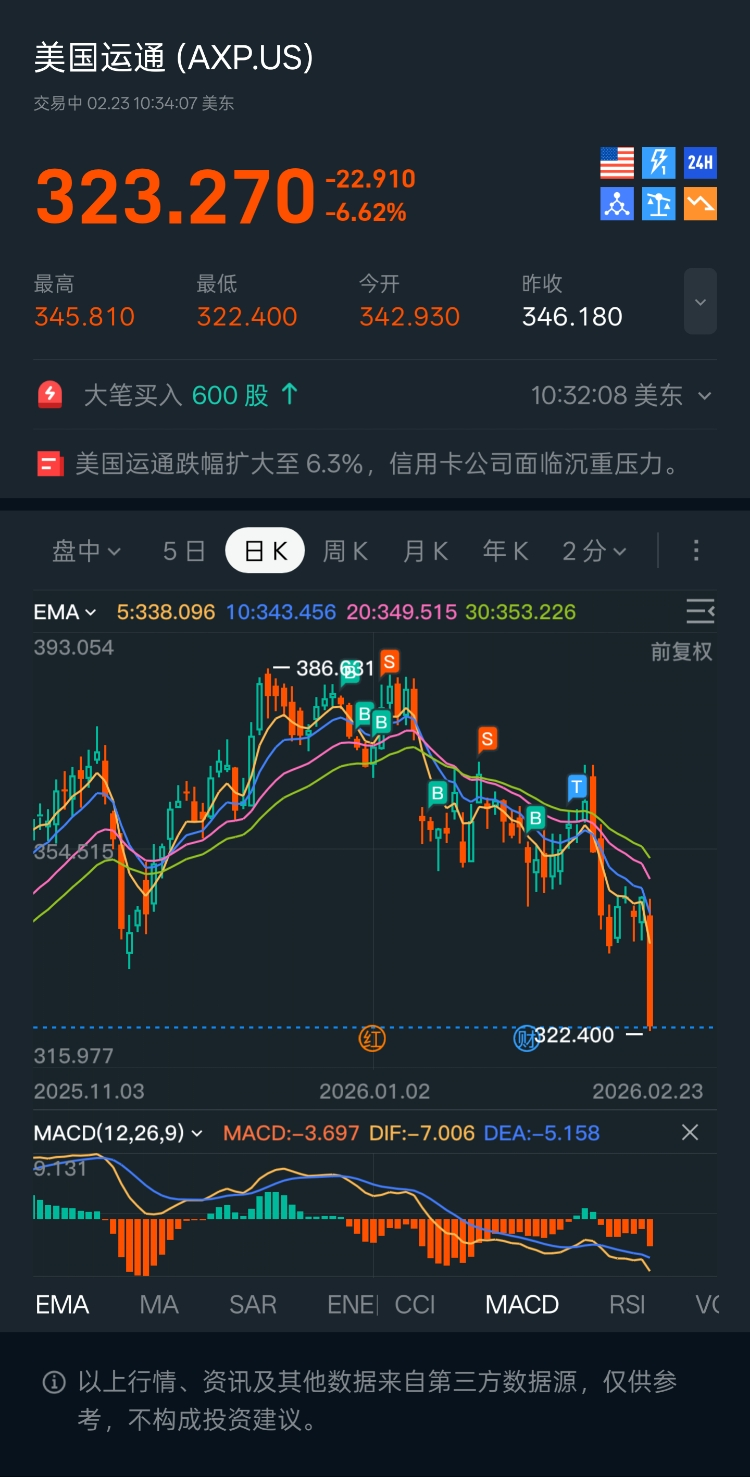Switch to 月K monthly chart

point(425,550)
